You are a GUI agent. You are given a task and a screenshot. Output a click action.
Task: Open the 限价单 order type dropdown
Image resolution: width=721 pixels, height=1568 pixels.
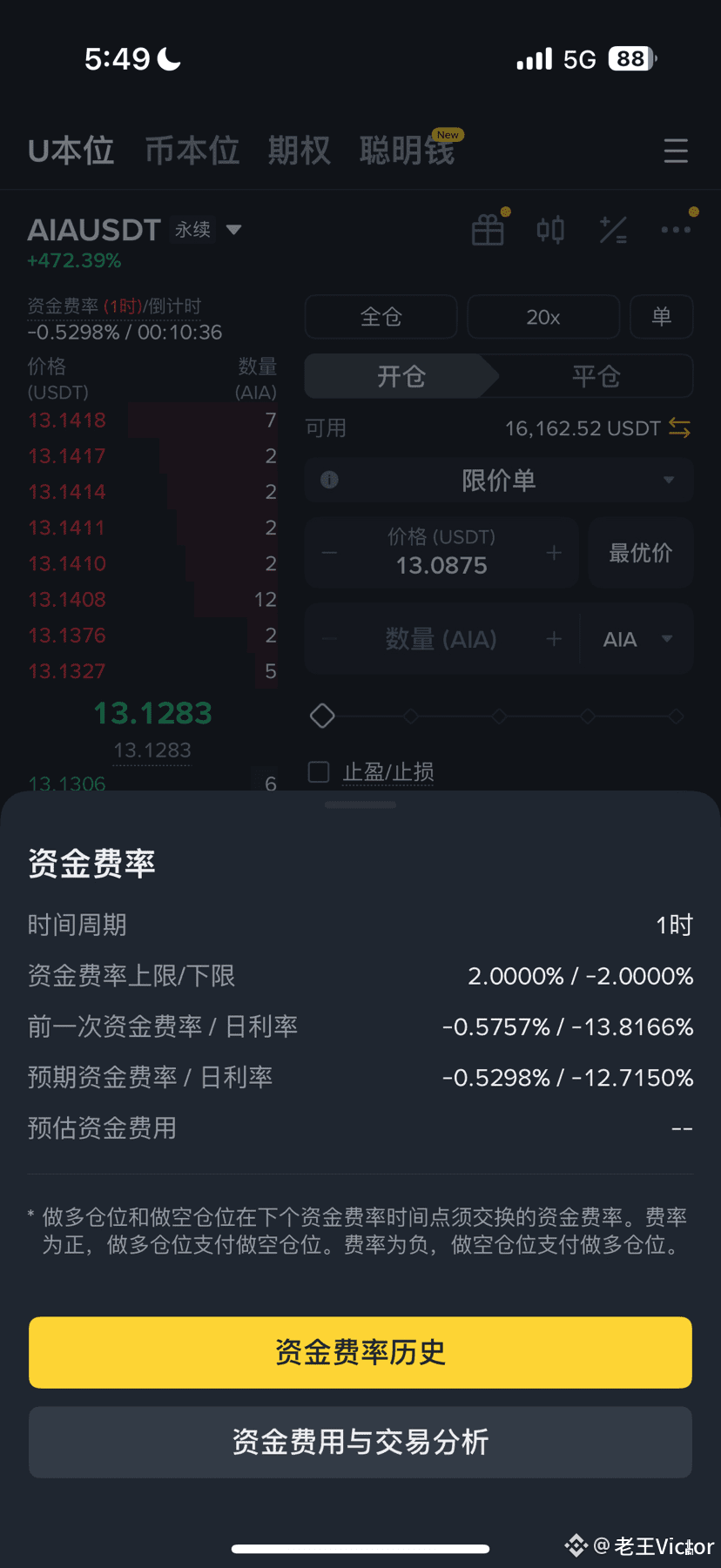(x=499, y=480)
